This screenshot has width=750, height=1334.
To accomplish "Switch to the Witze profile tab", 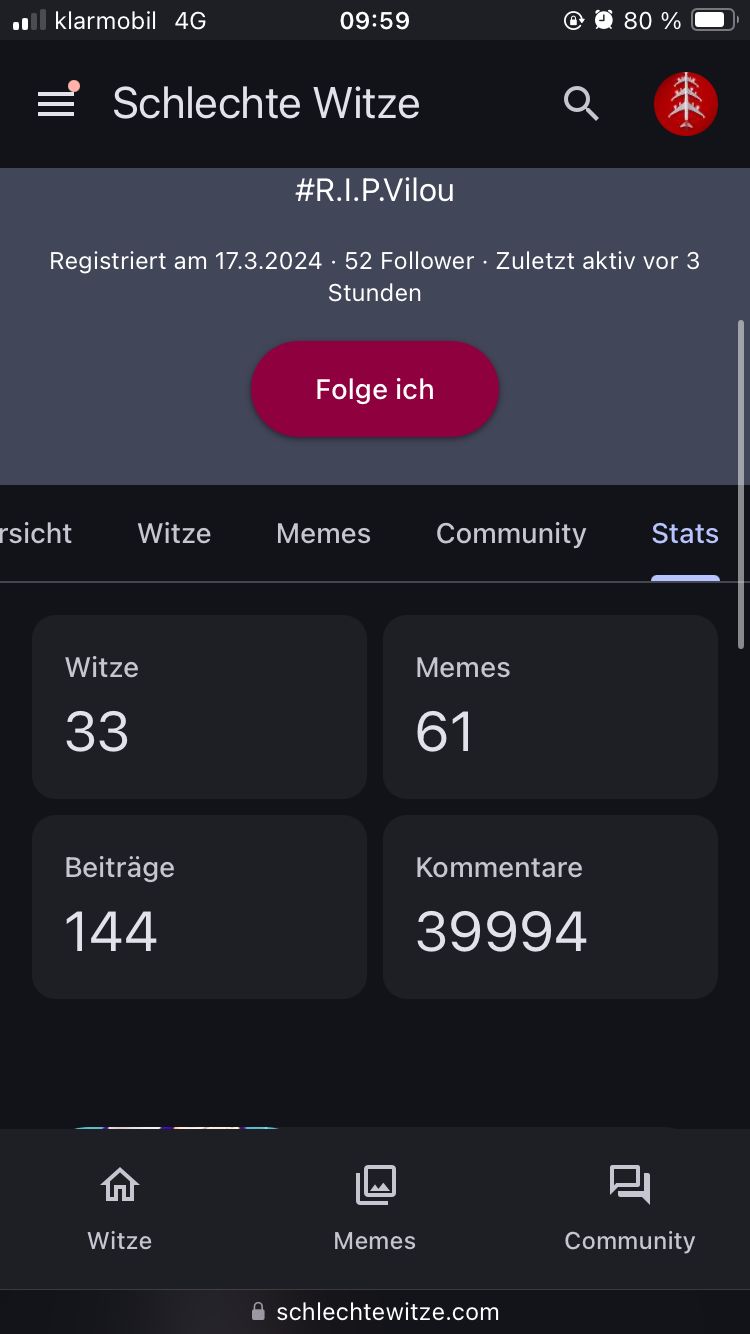I will (174, 534).
